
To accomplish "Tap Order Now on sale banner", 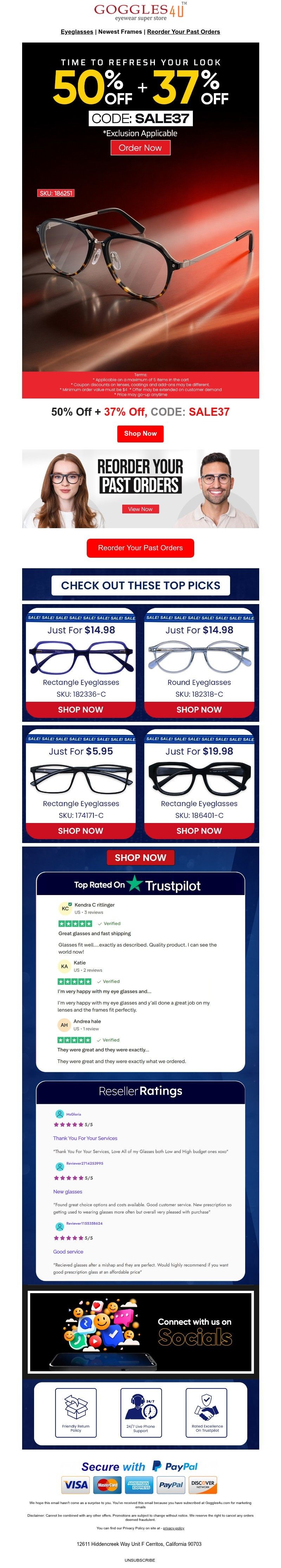I will click(x=140, y=148).
